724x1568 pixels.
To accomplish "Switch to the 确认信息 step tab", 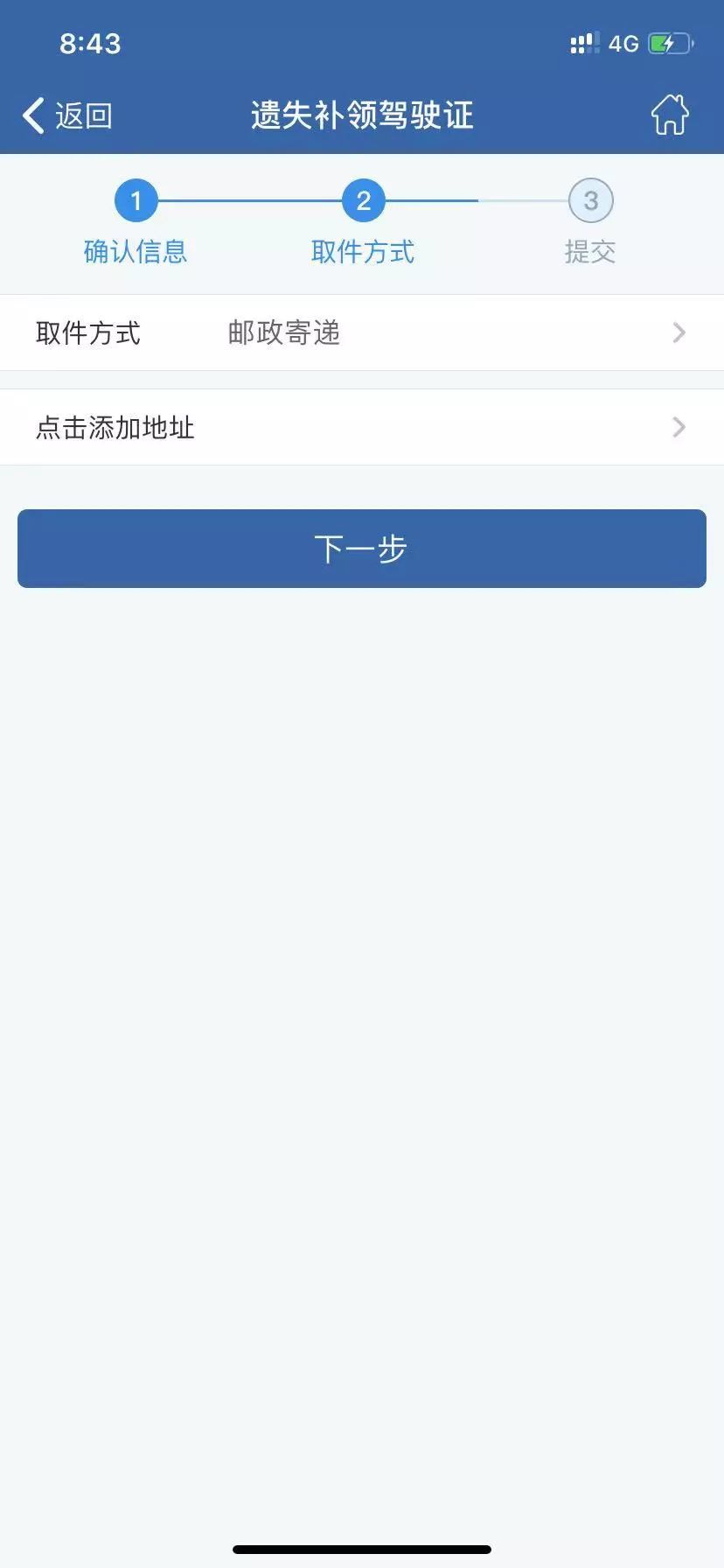I will [136, 251].
